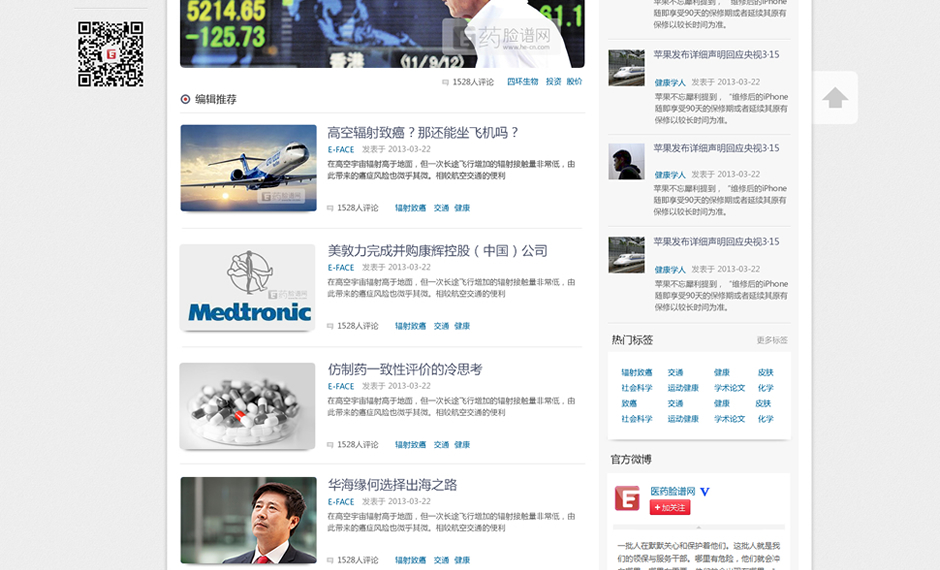Open article 美敦力完成并购康辉控股（中国）公司
Image resolution: width=940 pixels, height=570 pixels.
tap(437, 251)
